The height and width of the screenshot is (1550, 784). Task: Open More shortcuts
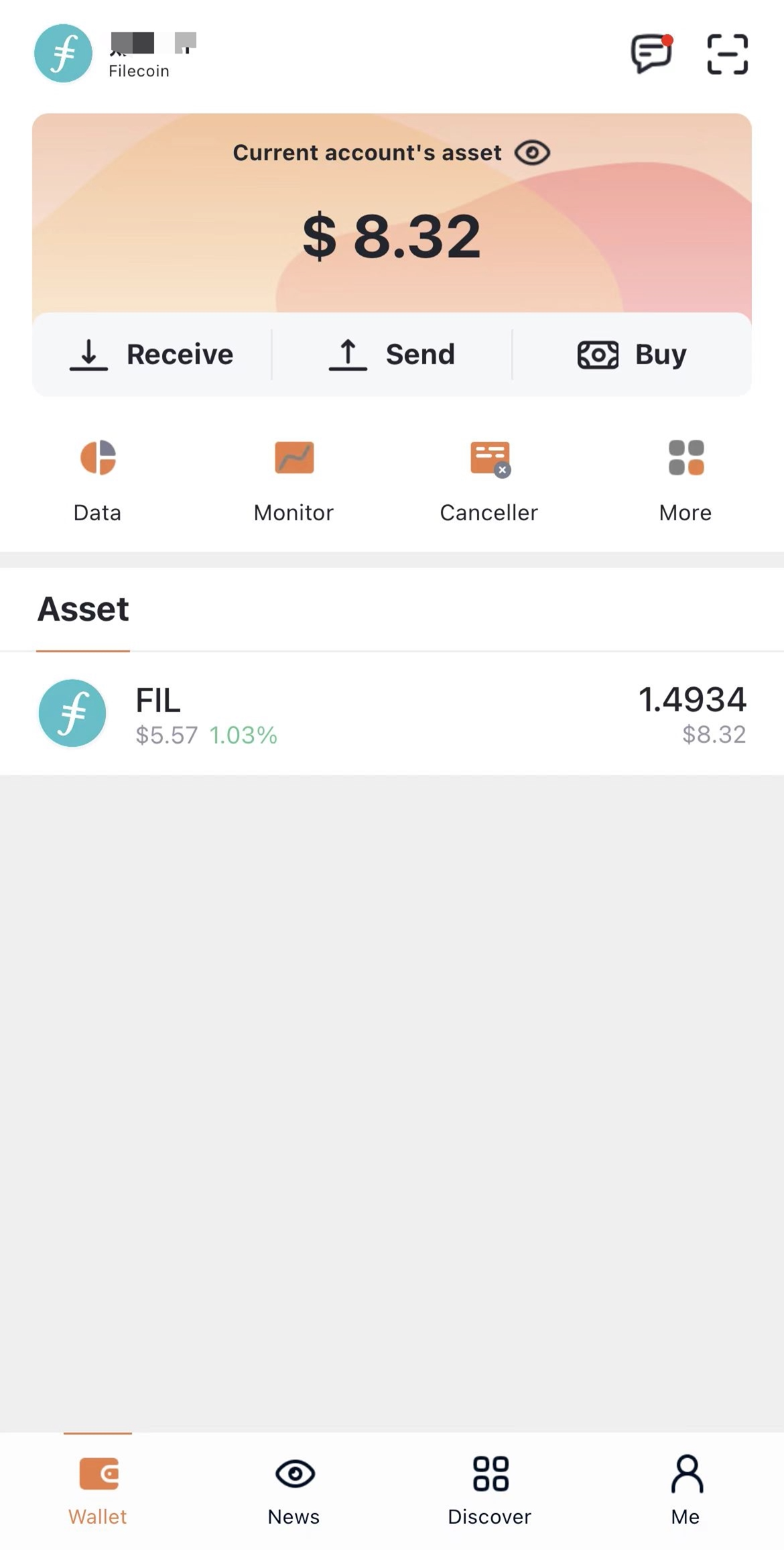tap(685, 479)
